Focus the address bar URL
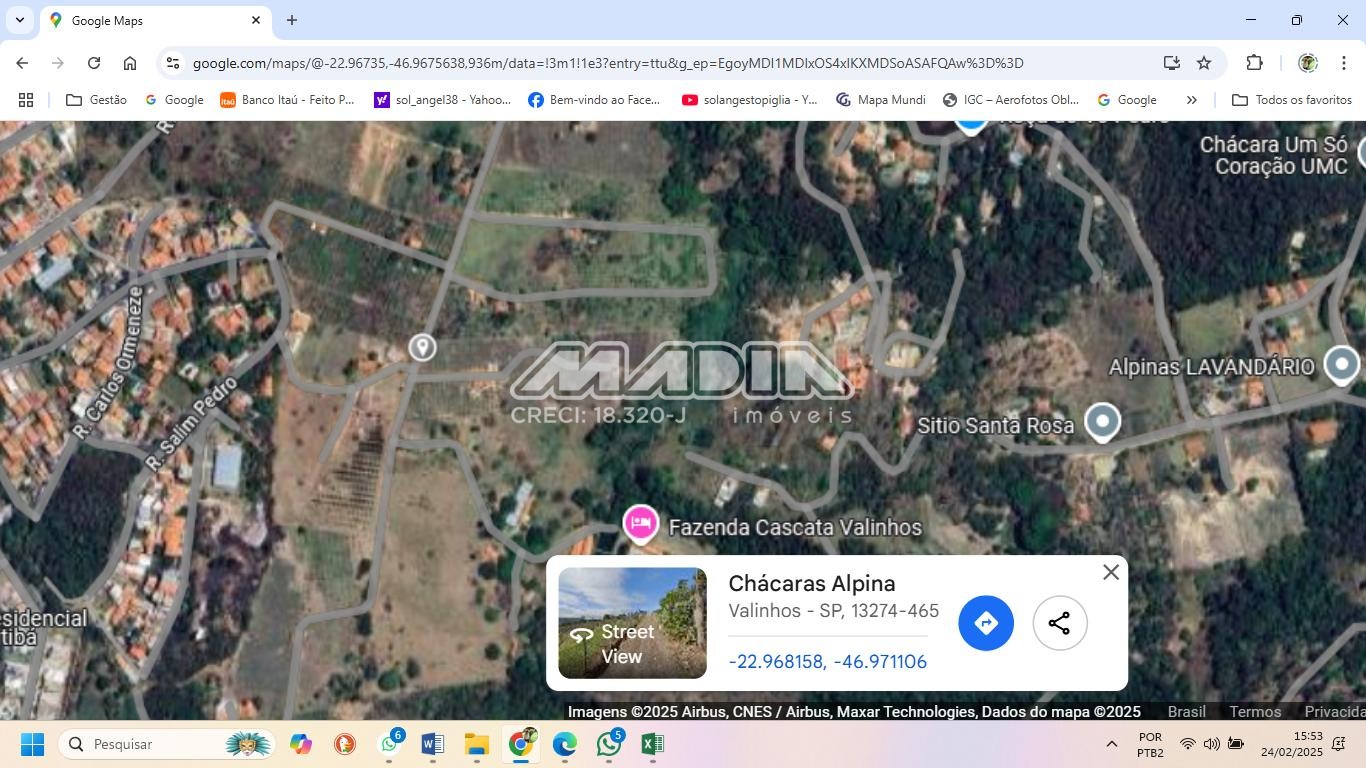The height and width of the screenshot is (768, 1366). click(607, 63)
